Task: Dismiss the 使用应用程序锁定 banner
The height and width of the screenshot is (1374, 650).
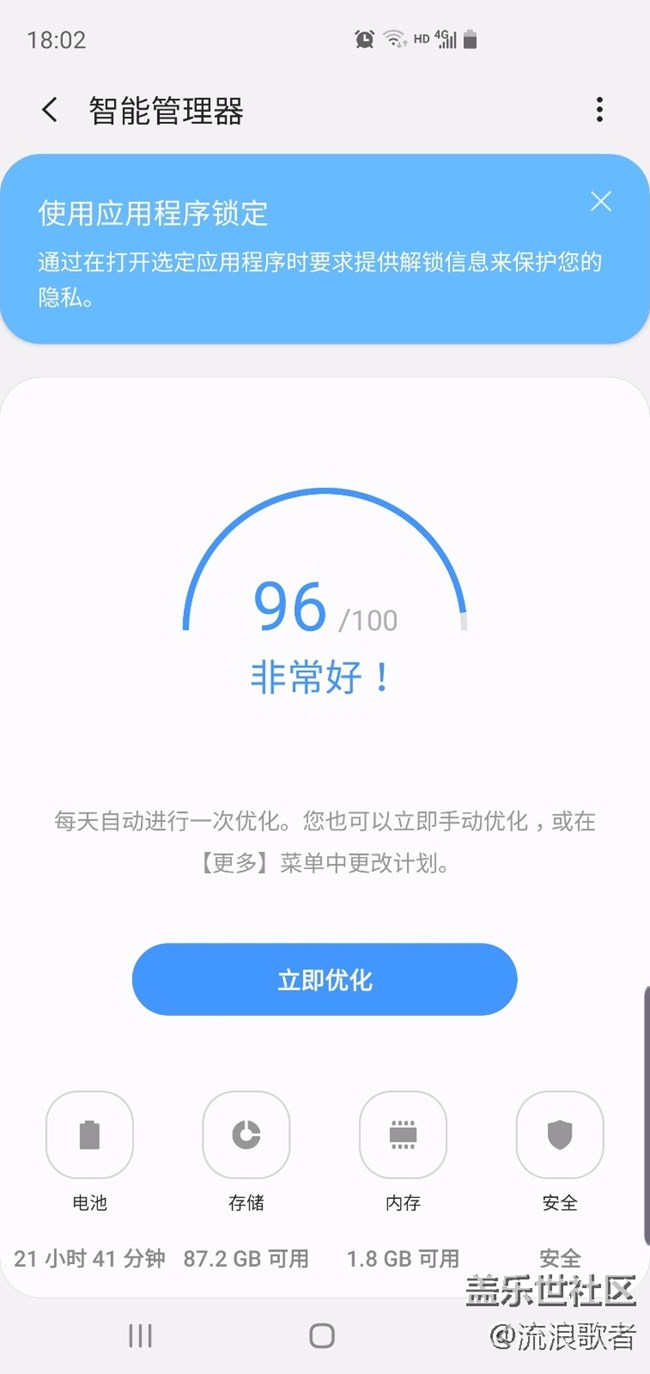Action: click(x=600, y=202)
